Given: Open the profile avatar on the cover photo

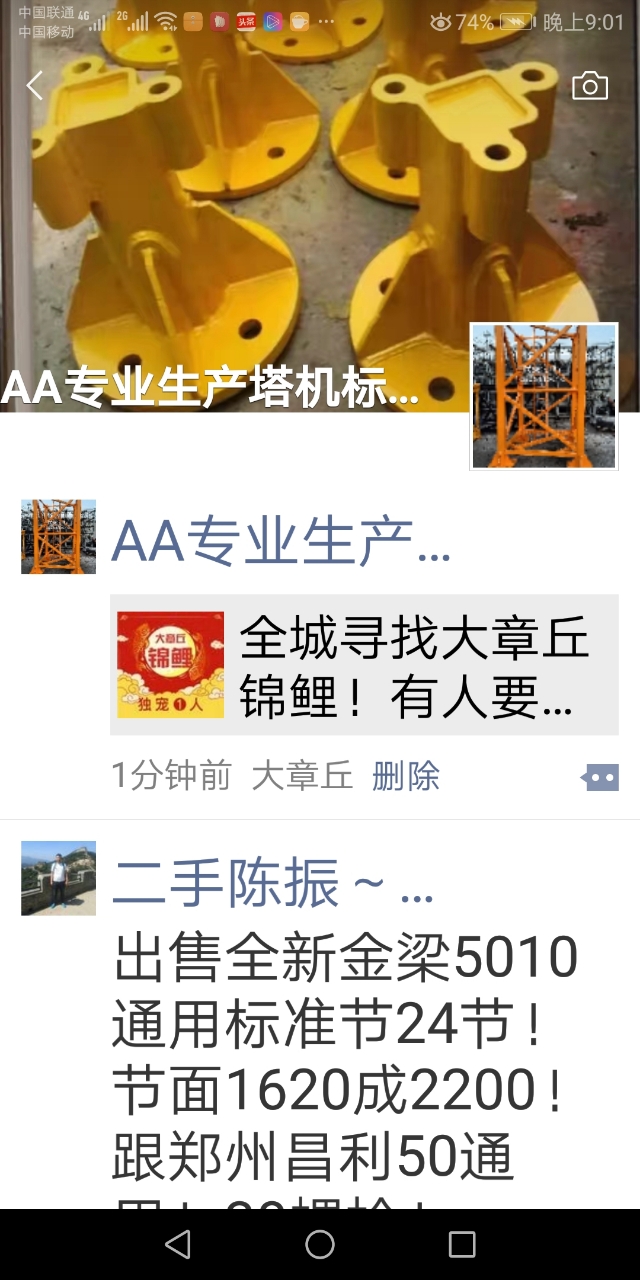Looking at the screenshot, I should click(x=544, y=396).
